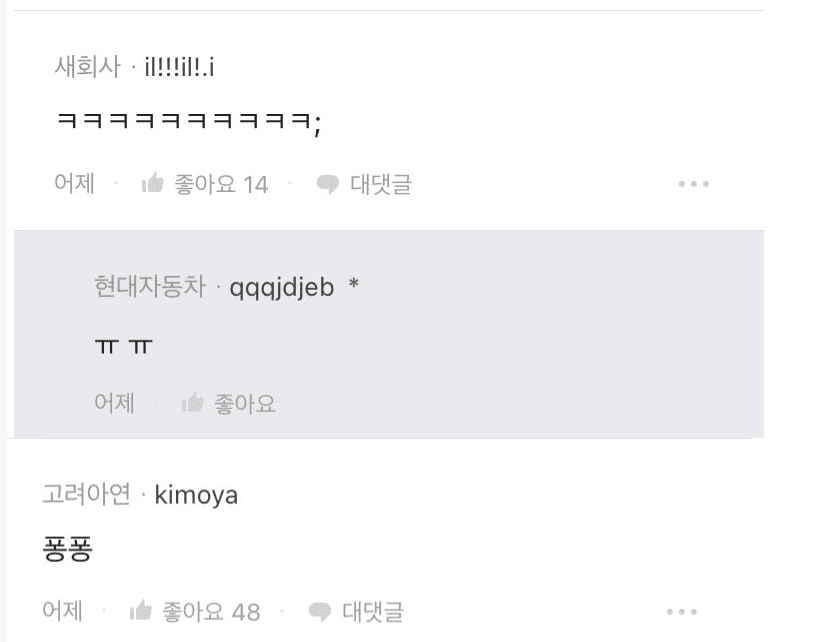The image size is (834, 642).
Task: Like the reply by qqqjdjeb
Action: 229,404
